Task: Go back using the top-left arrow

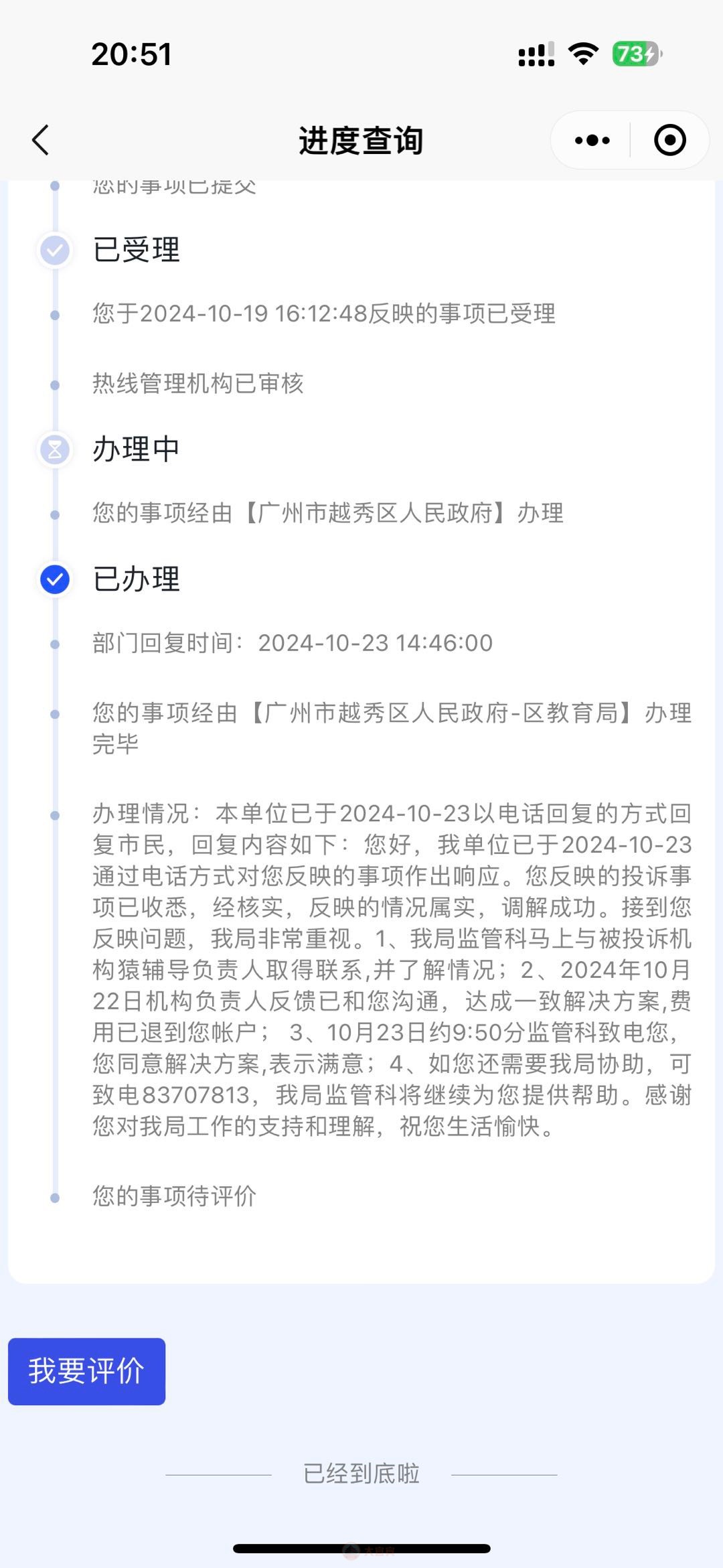Action: click(x=41, y=140)
